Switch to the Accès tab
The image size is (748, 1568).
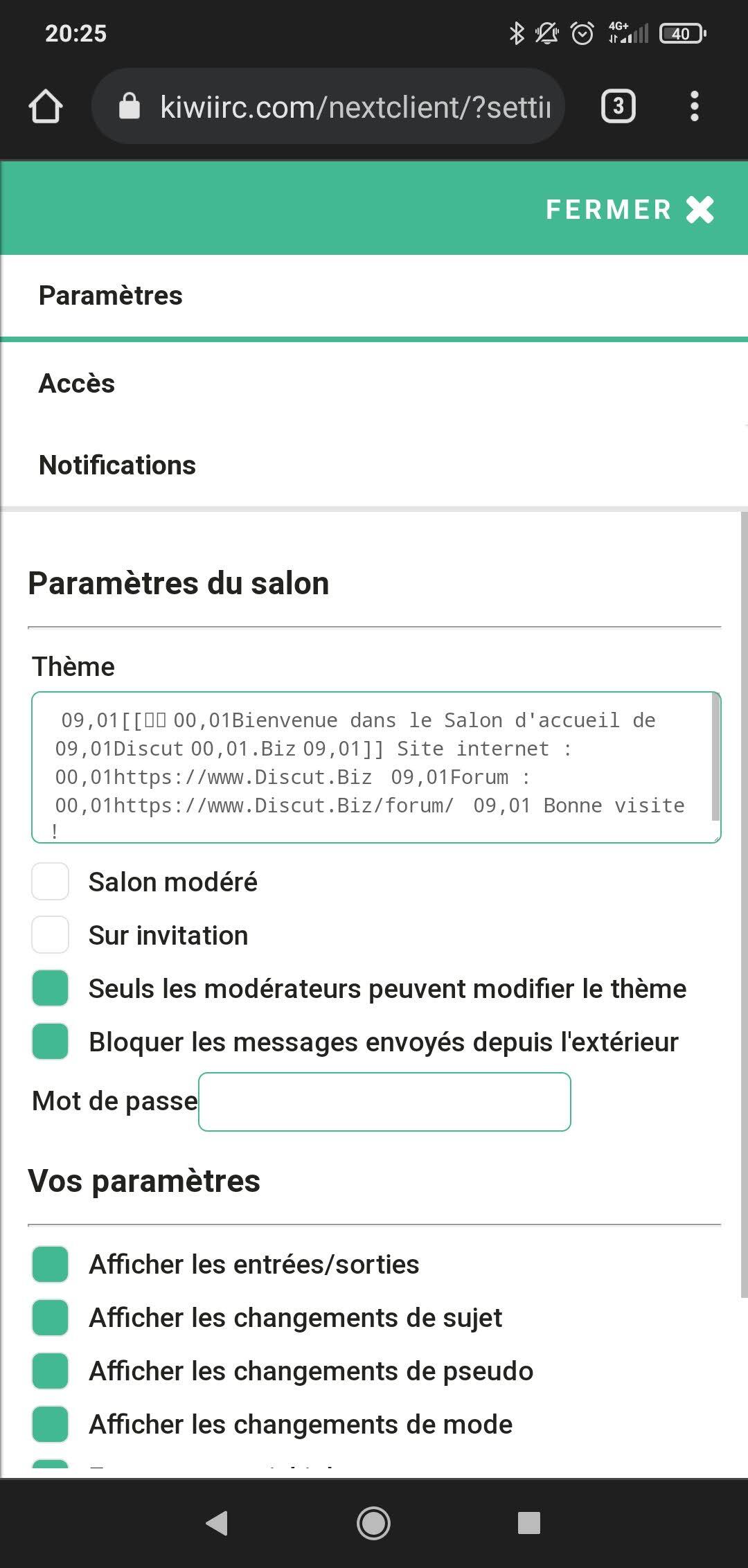pos(77,383)
